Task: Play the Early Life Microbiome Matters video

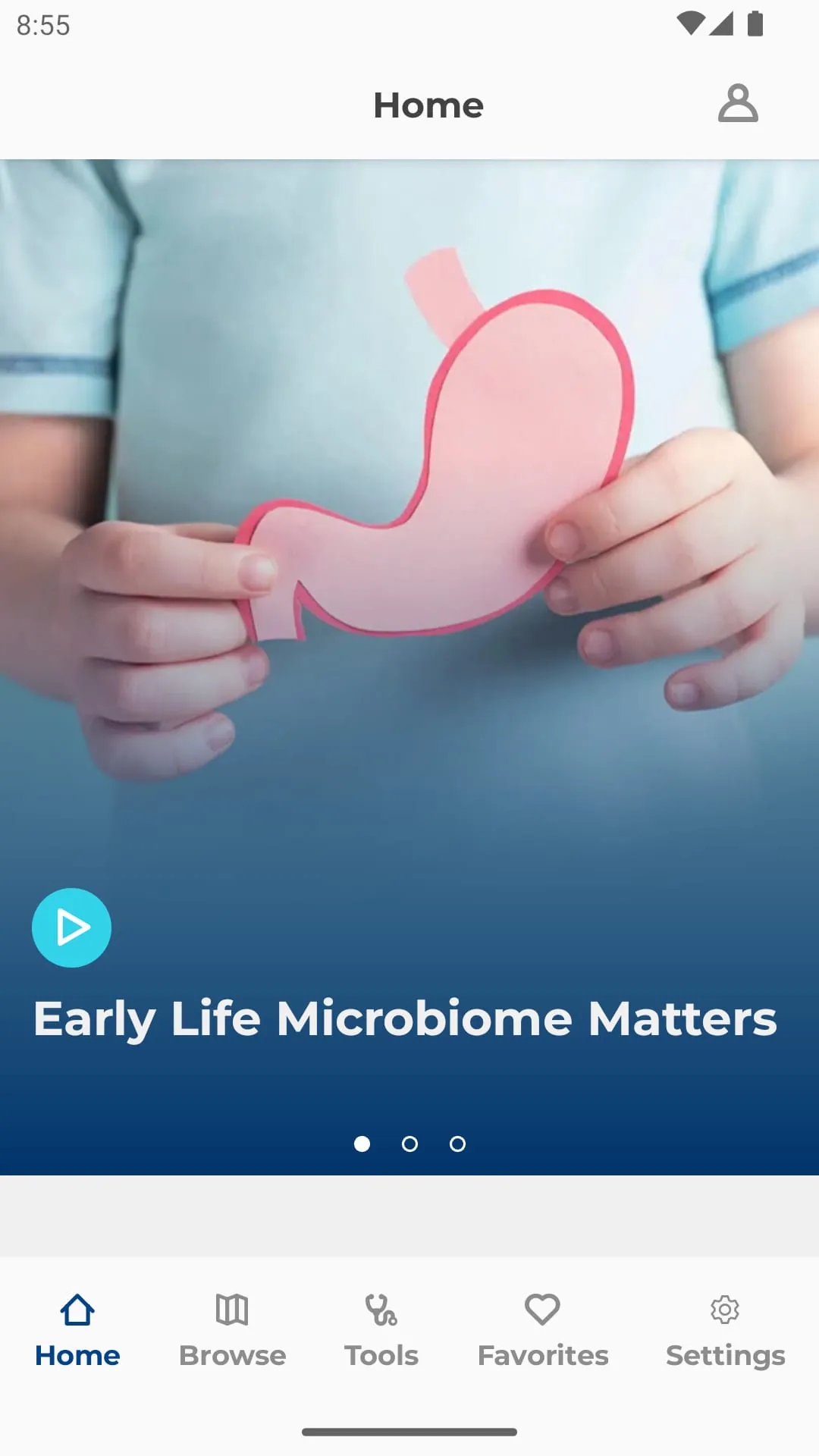Action: 71,927
